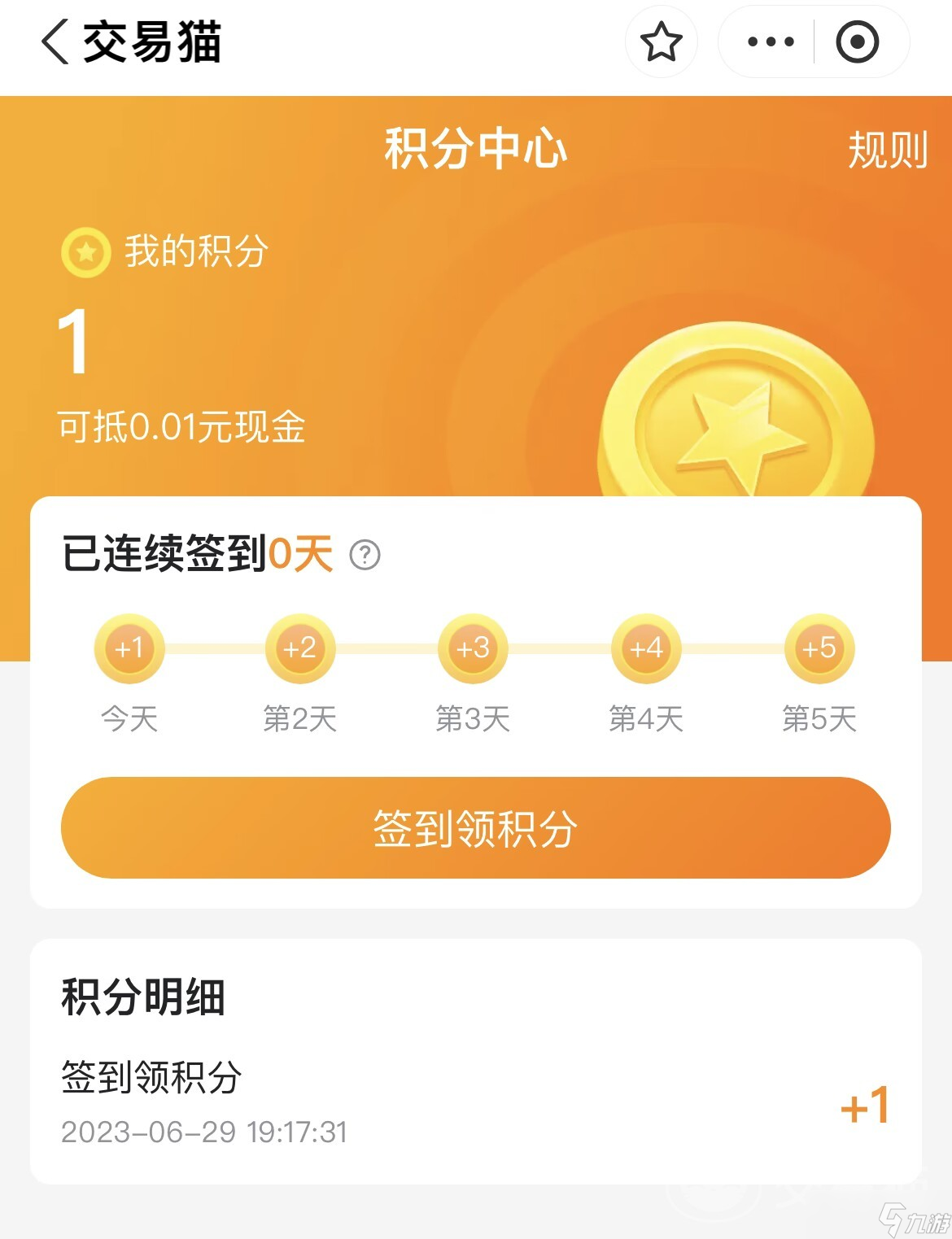Viewport: 952px width, 1239px height.
Task: Tap the 签到领积分 button
Action: [x=476, y=827]
